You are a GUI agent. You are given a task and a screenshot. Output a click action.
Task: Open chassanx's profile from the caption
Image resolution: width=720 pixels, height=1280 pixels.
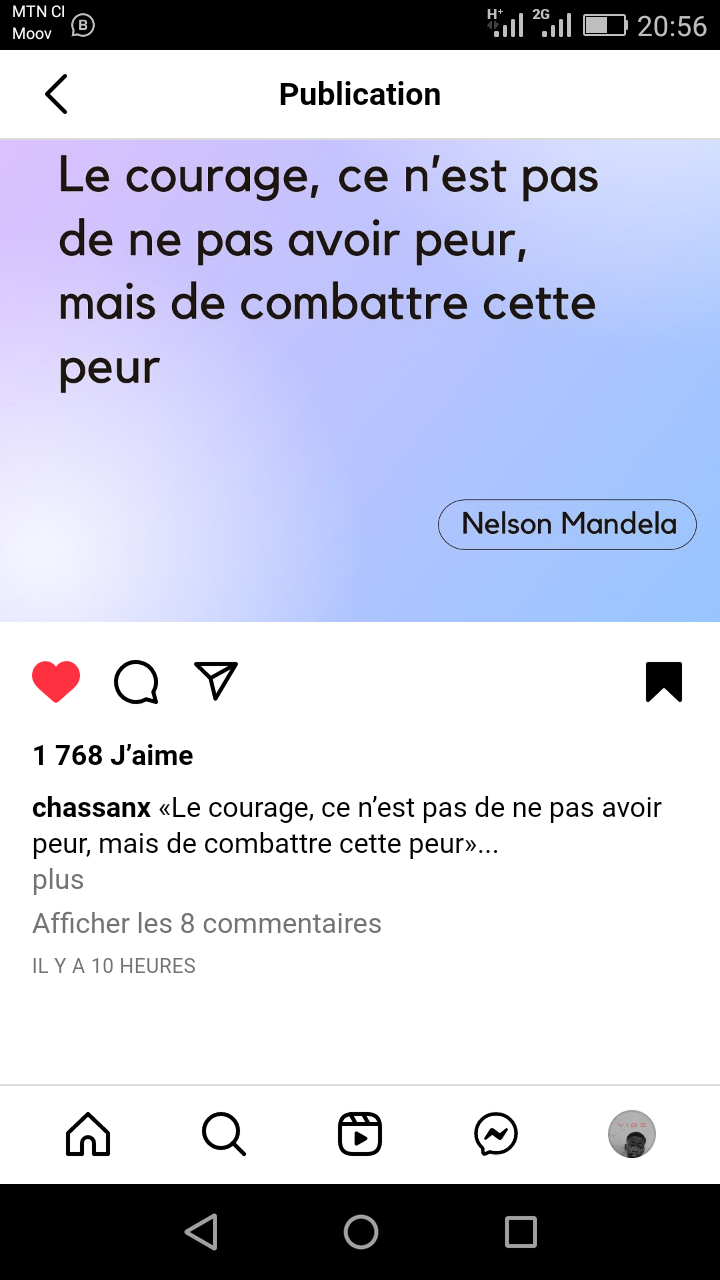pyautogui.click(x=92, y=808)
